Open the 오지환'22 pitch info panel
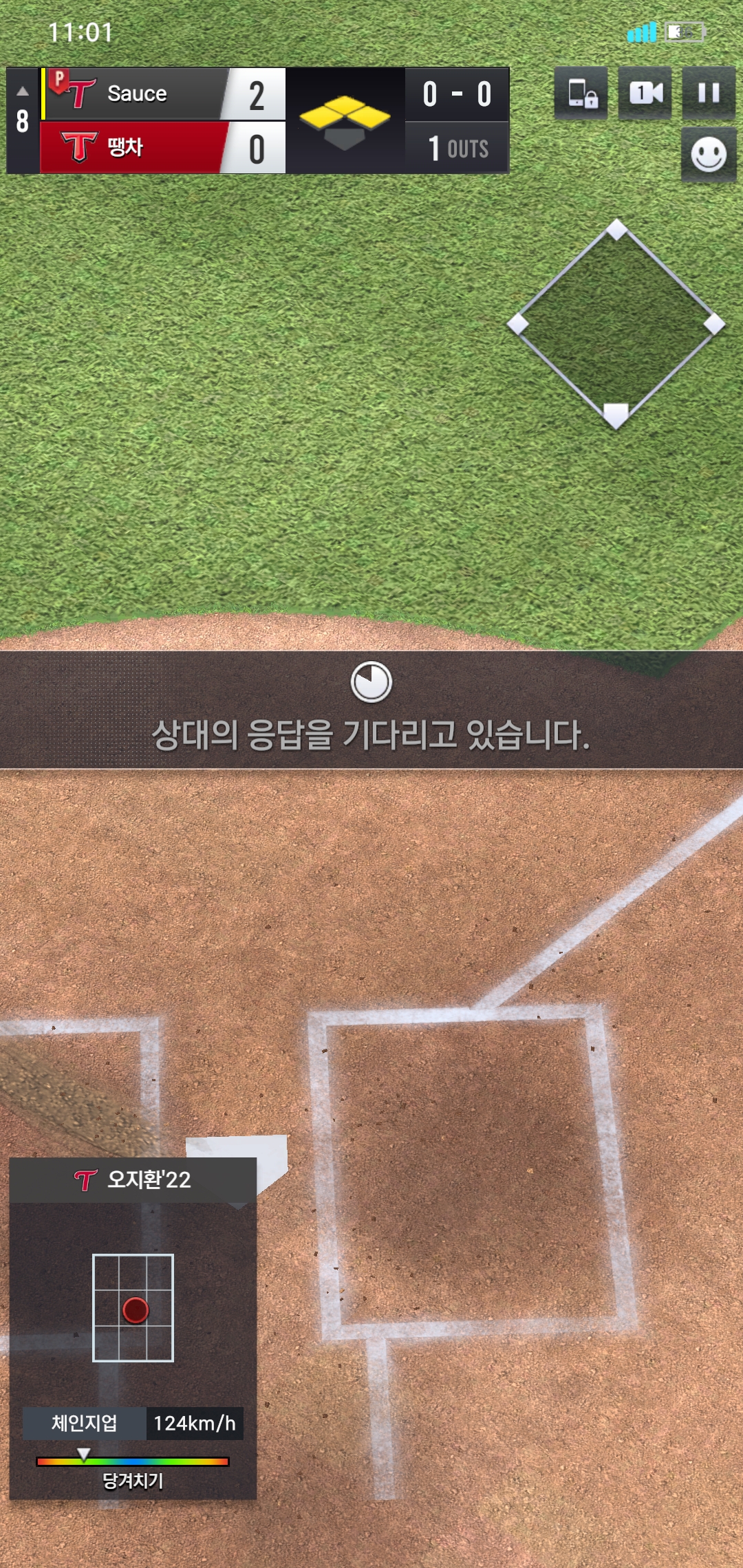Screen dimensions: 743x1568 coord(133,1179)
